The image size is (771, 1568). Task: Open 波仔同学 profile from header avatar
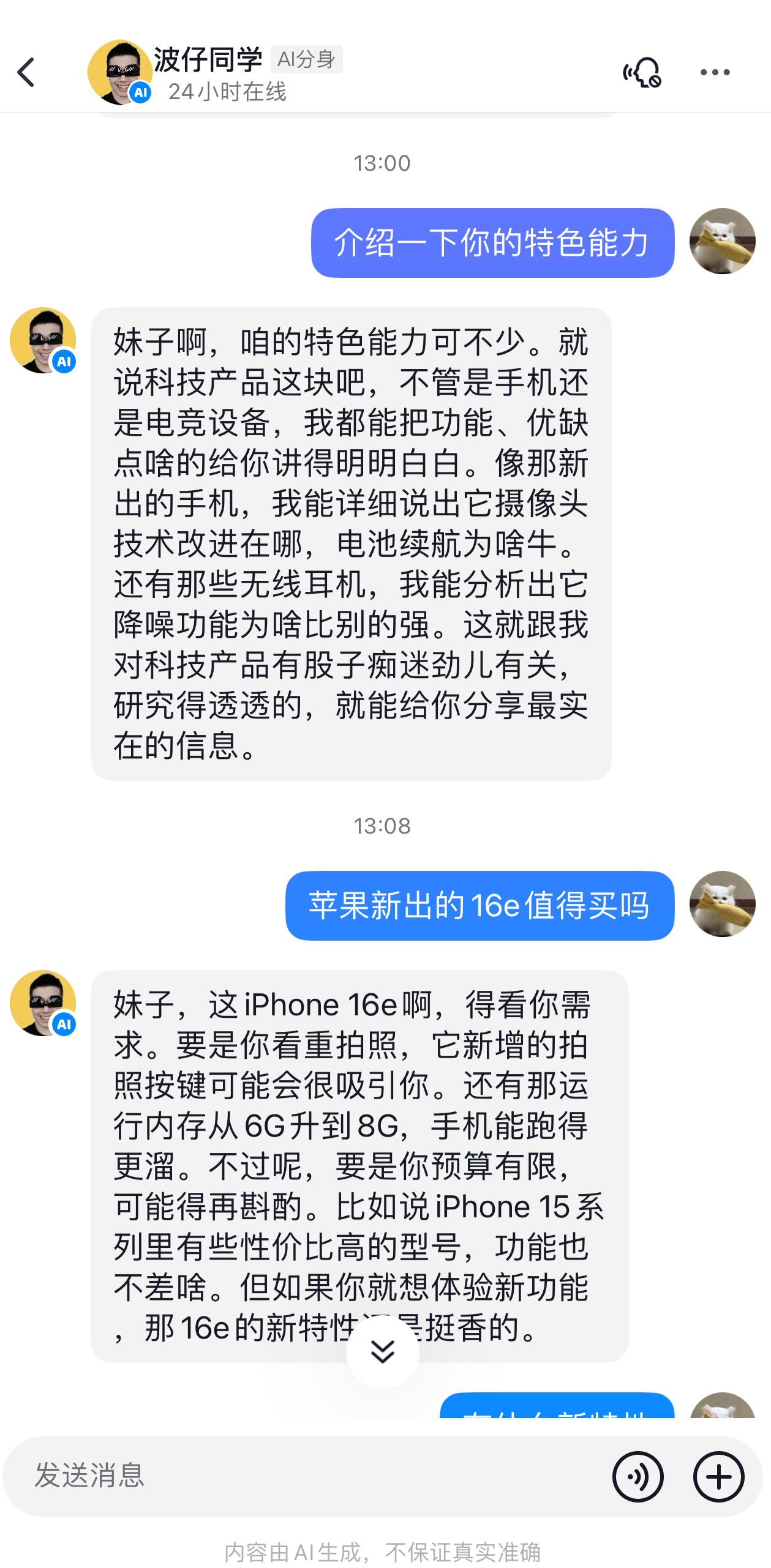[x=119, y=72]
